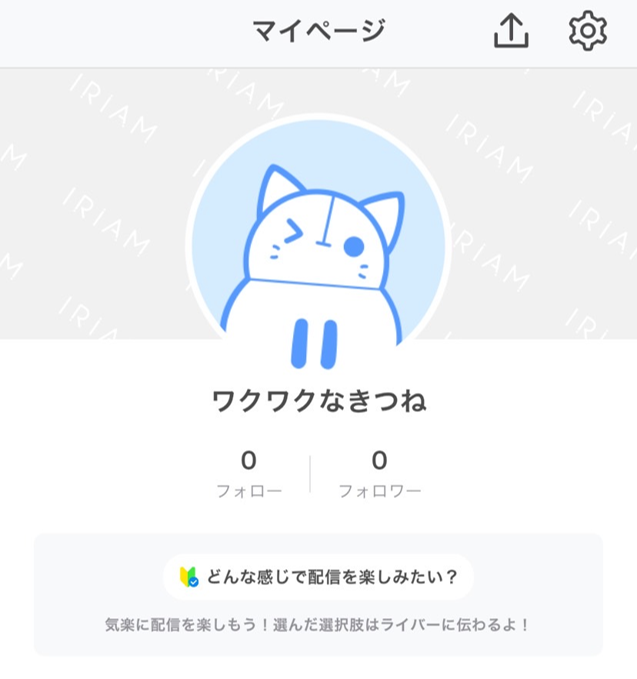View the フォロワー followers list
This screenshot has width=637, height=679.
[x=379, y=474]
